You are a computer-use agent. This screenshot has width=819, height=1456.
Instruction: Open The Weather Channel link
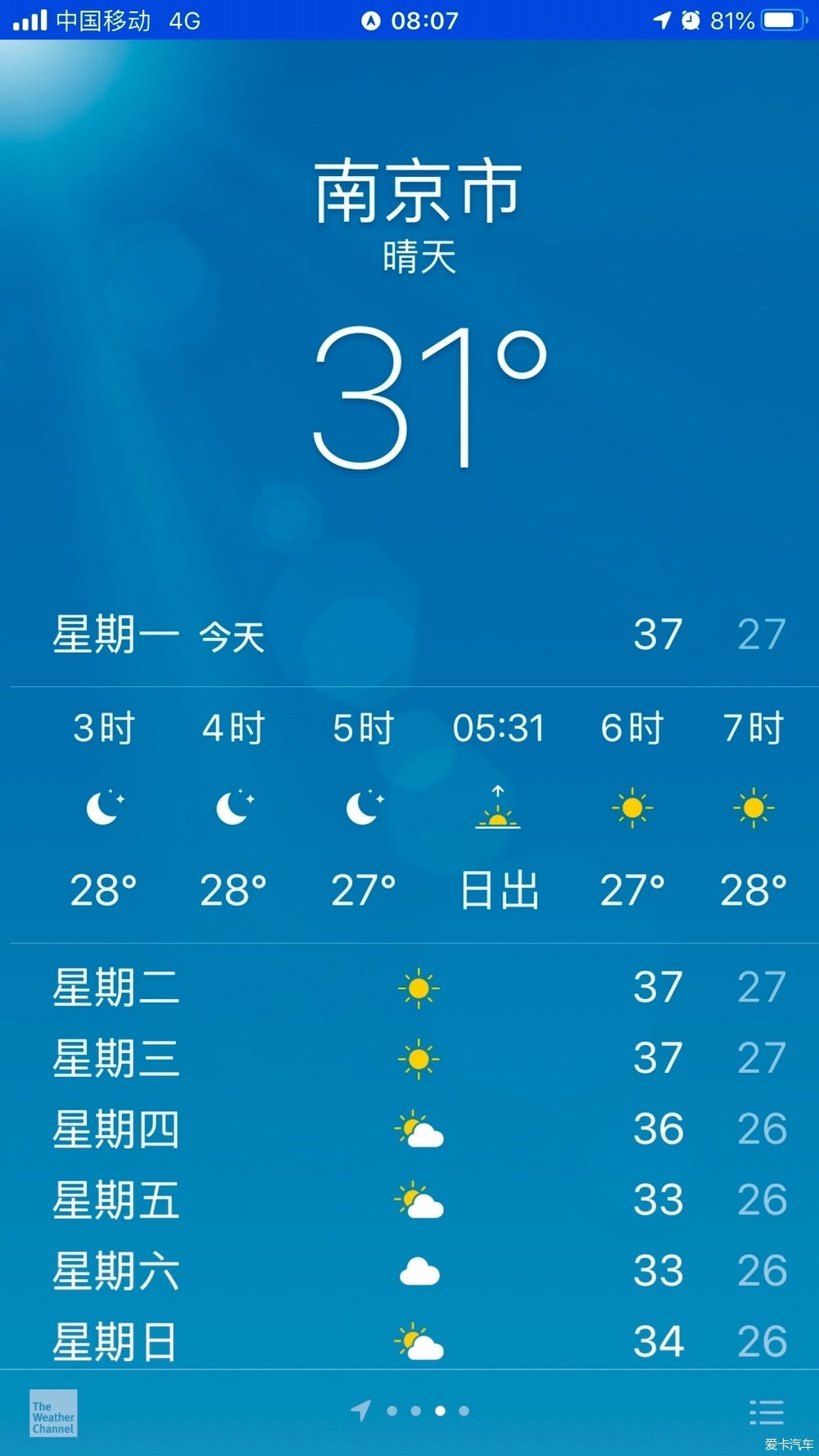(53, 1413)
